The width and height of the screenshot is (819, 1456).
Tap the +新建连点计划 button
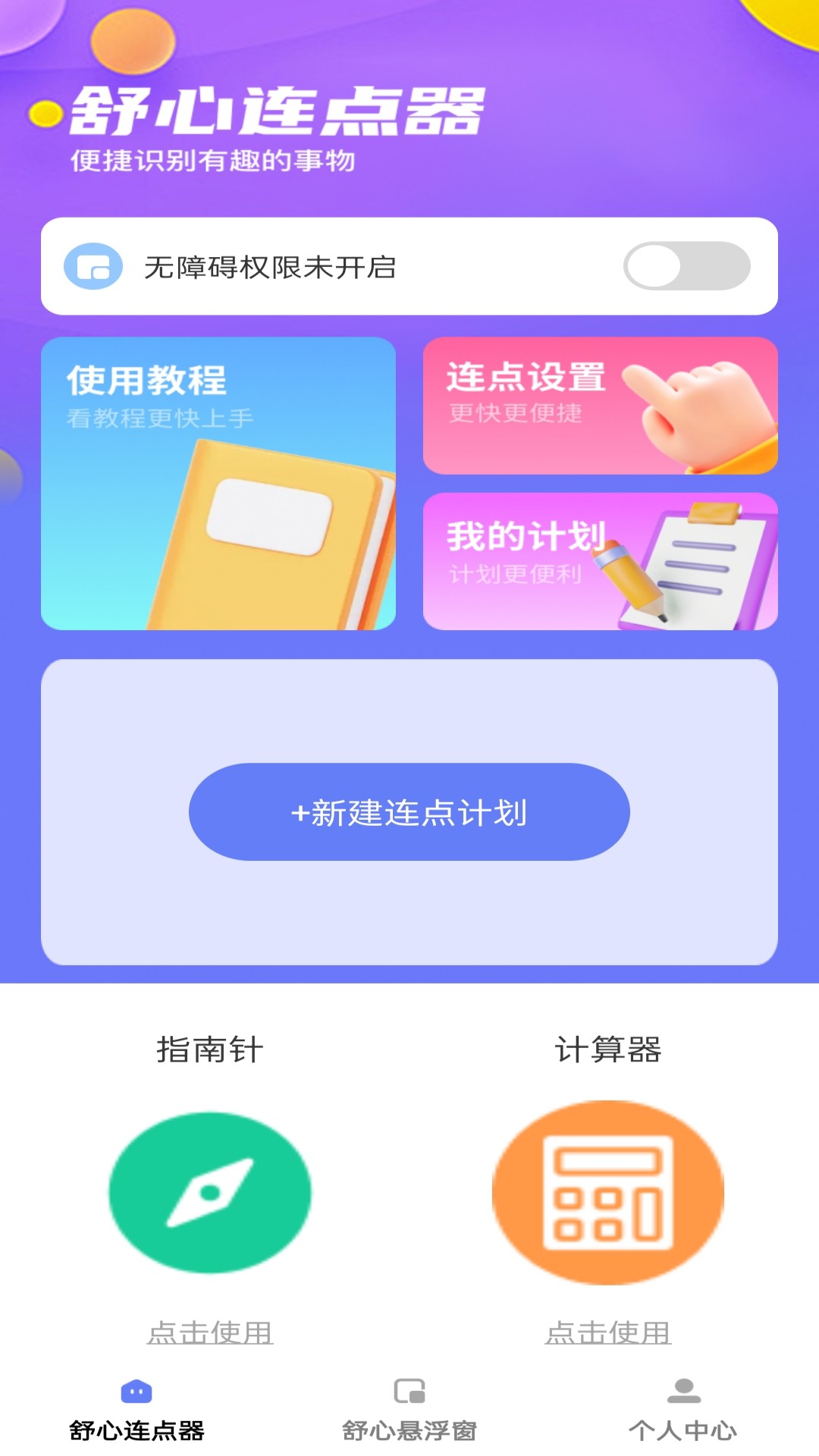click(x=409, y=812)
